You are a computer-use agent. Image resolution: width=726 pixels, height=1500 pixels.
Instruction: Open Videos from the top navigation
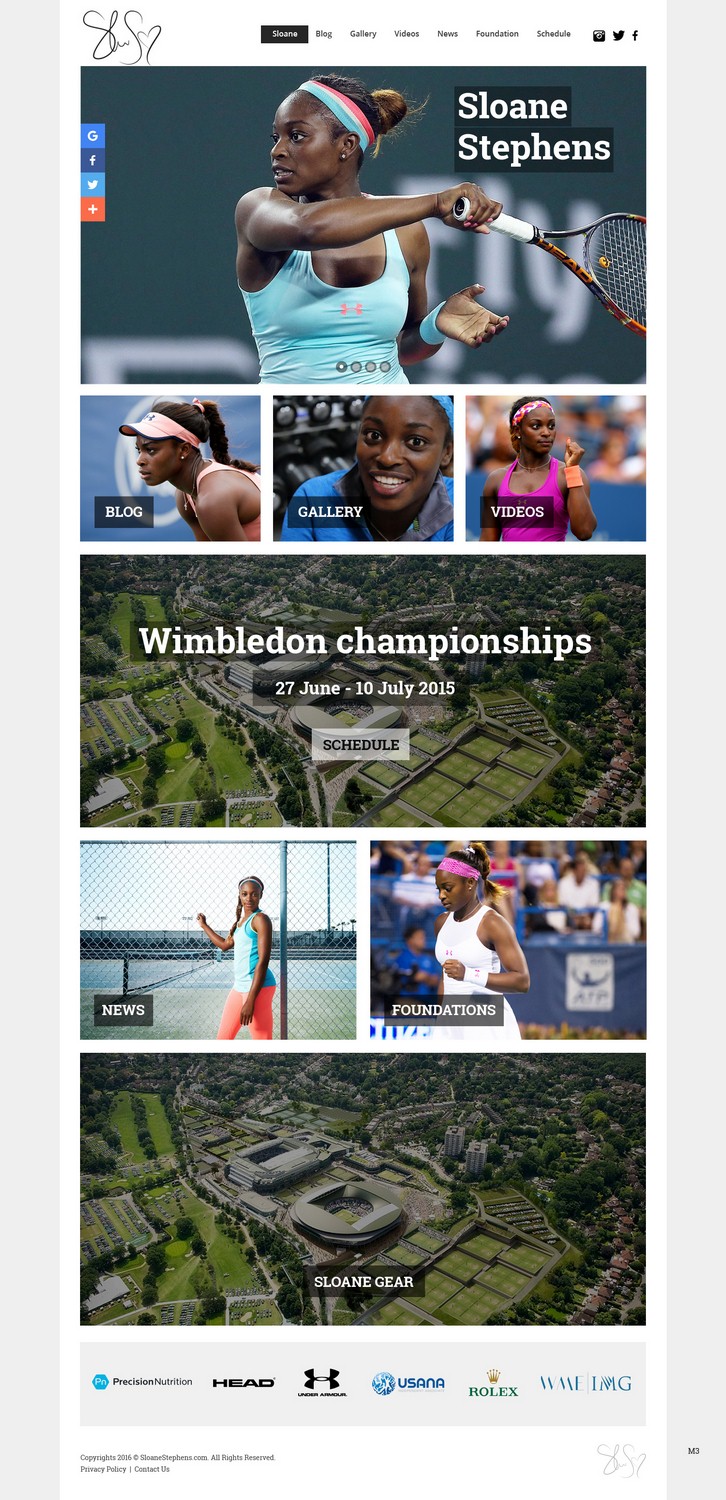point(406,34)
